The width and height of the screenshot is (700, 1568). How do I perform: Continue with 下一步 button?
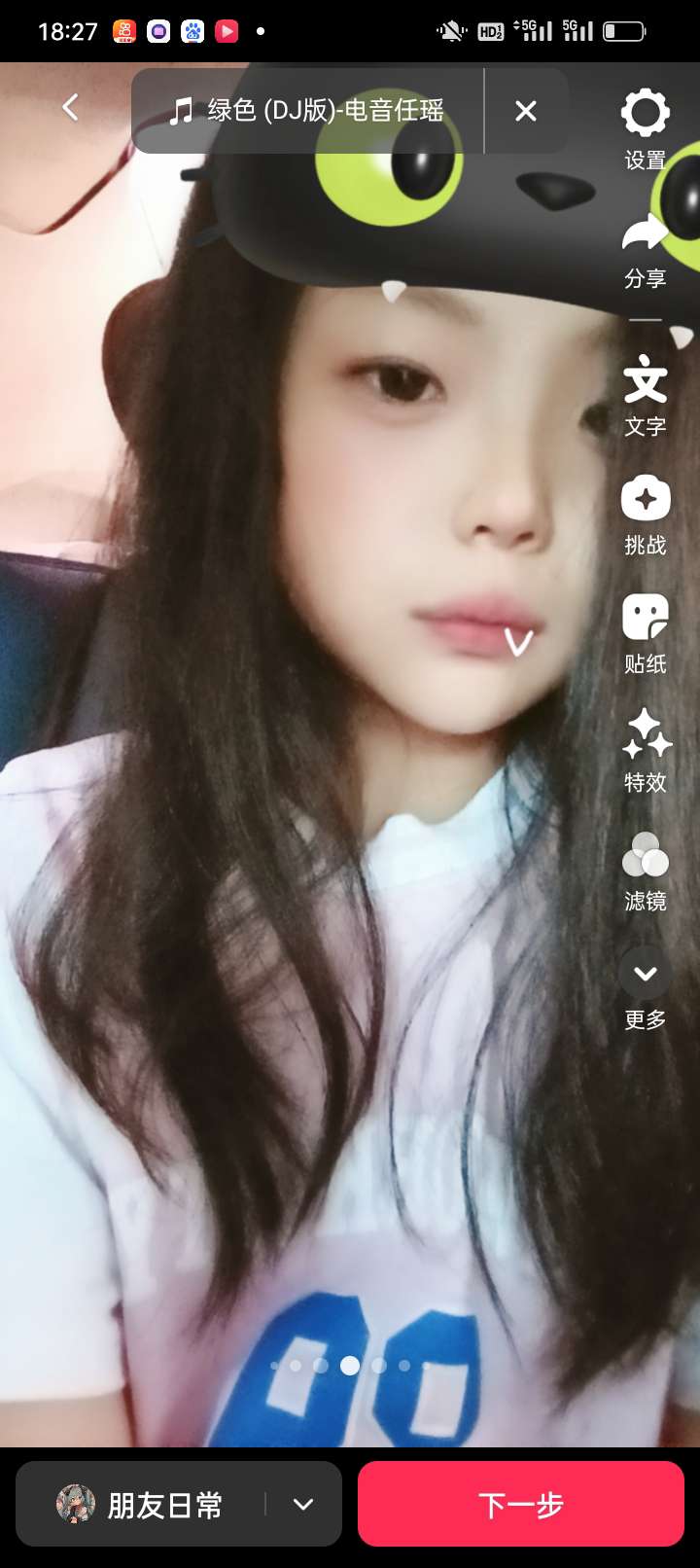[x=521, y=1505]
